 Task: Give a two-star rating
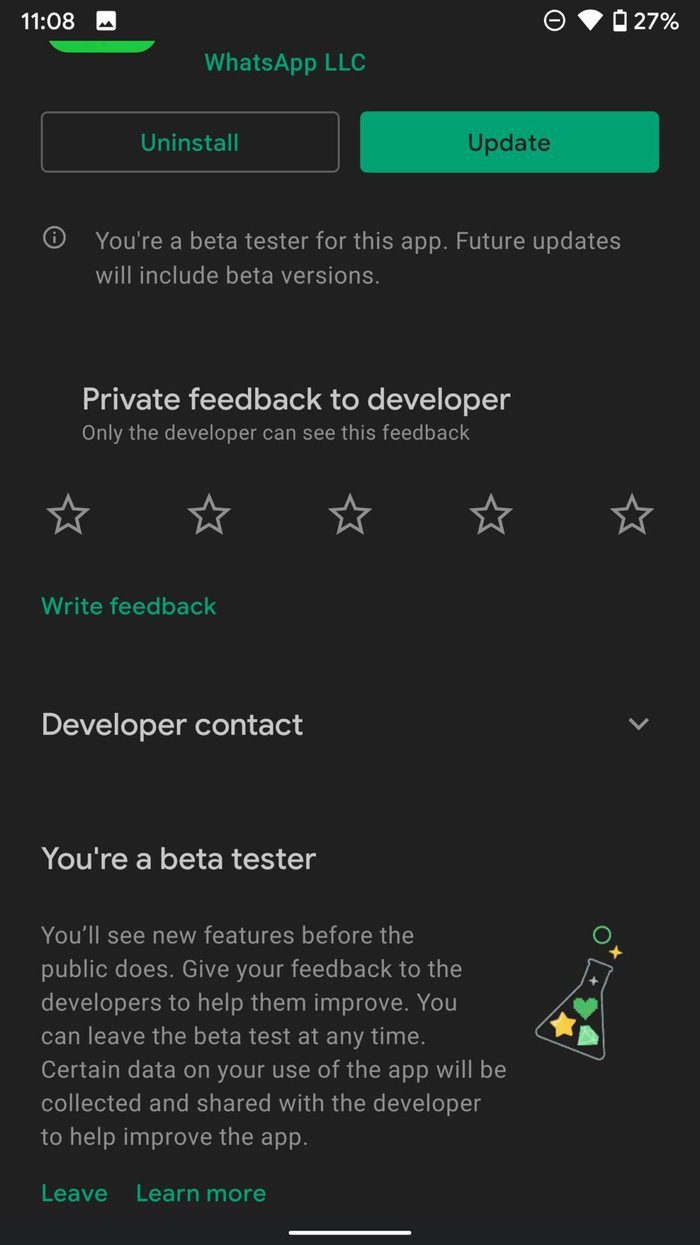(x=209, y=515)
